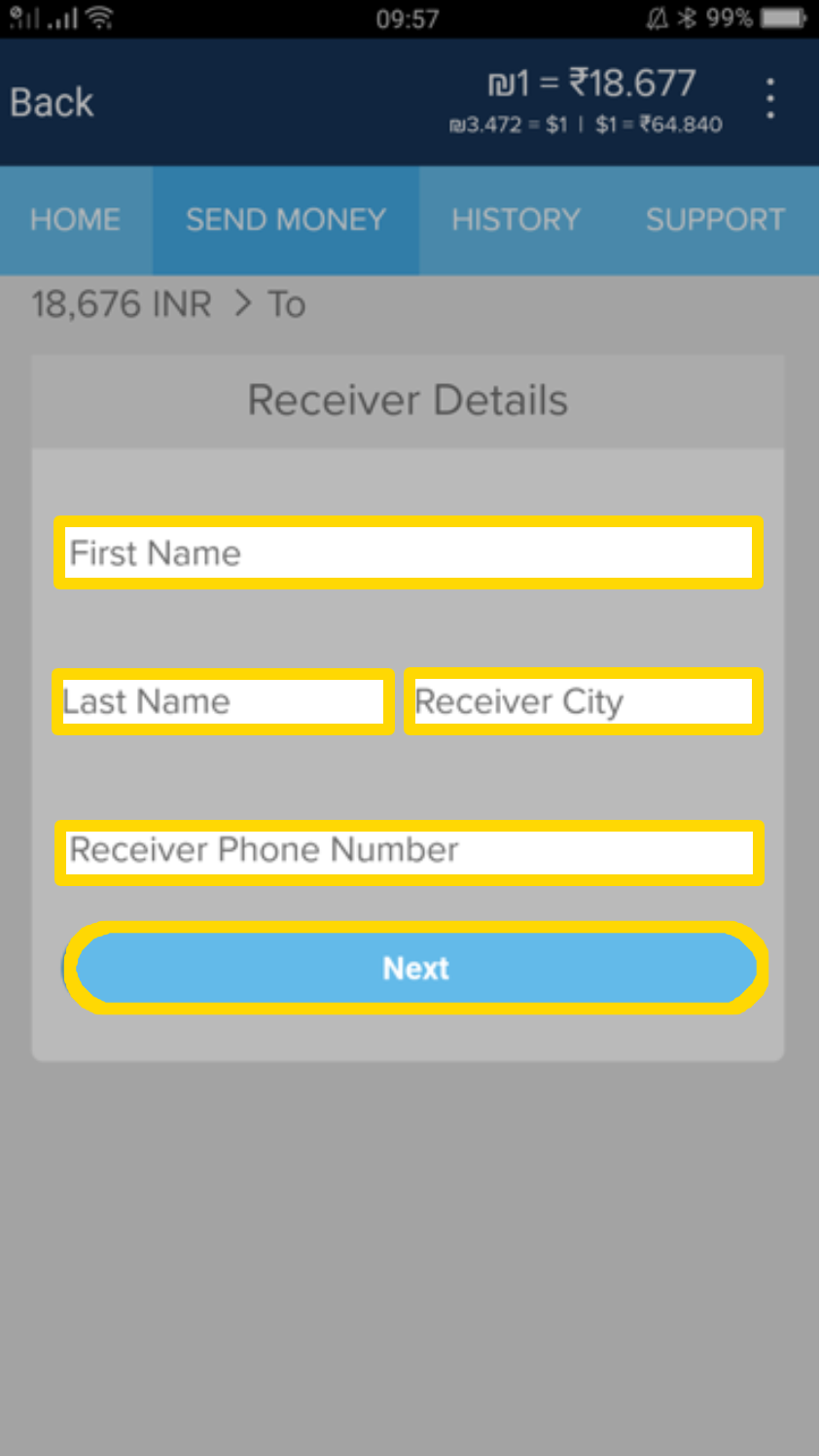Open the three-dot overflow menu

pyautogui.click(x=770, y=99)
